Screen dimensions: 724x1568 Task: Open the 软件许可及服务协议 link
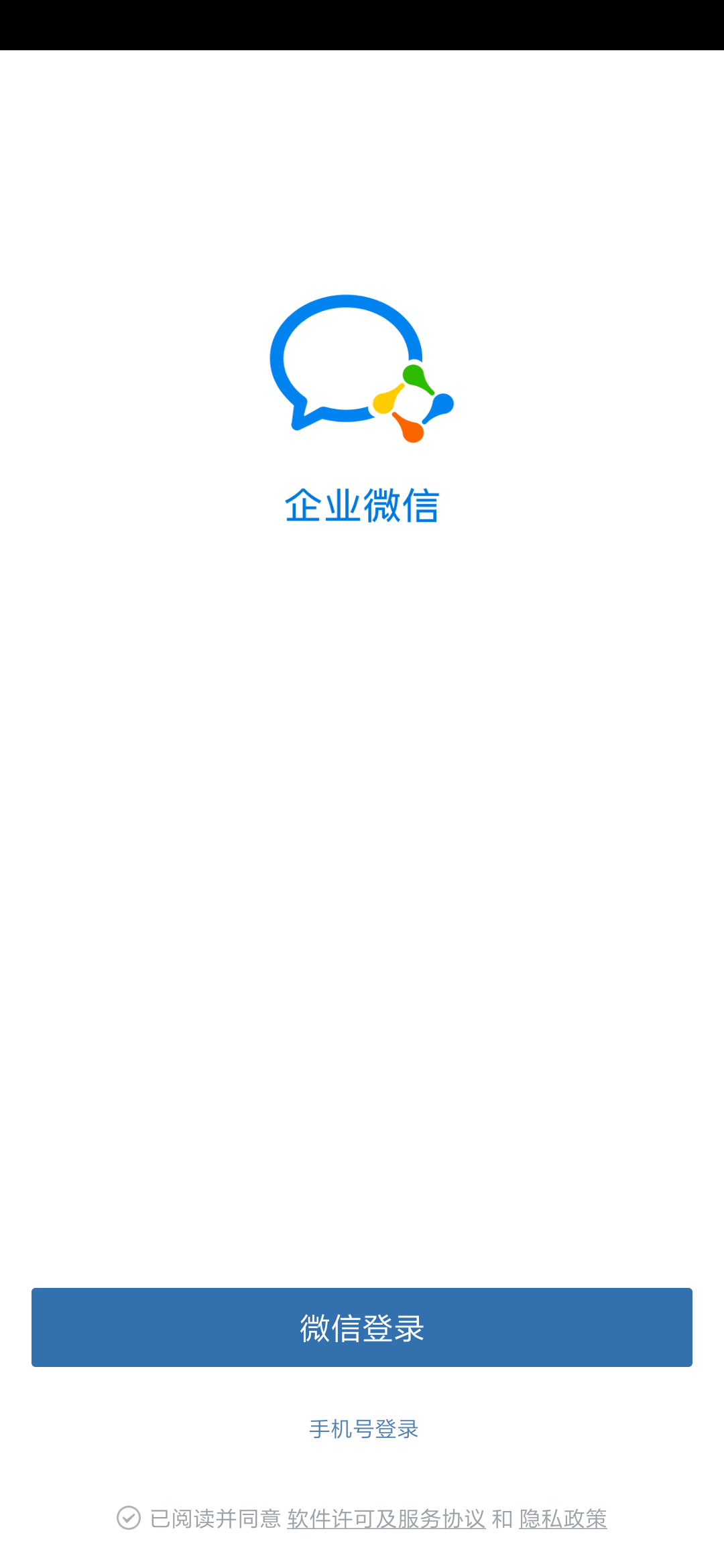tap(386, 1518)
